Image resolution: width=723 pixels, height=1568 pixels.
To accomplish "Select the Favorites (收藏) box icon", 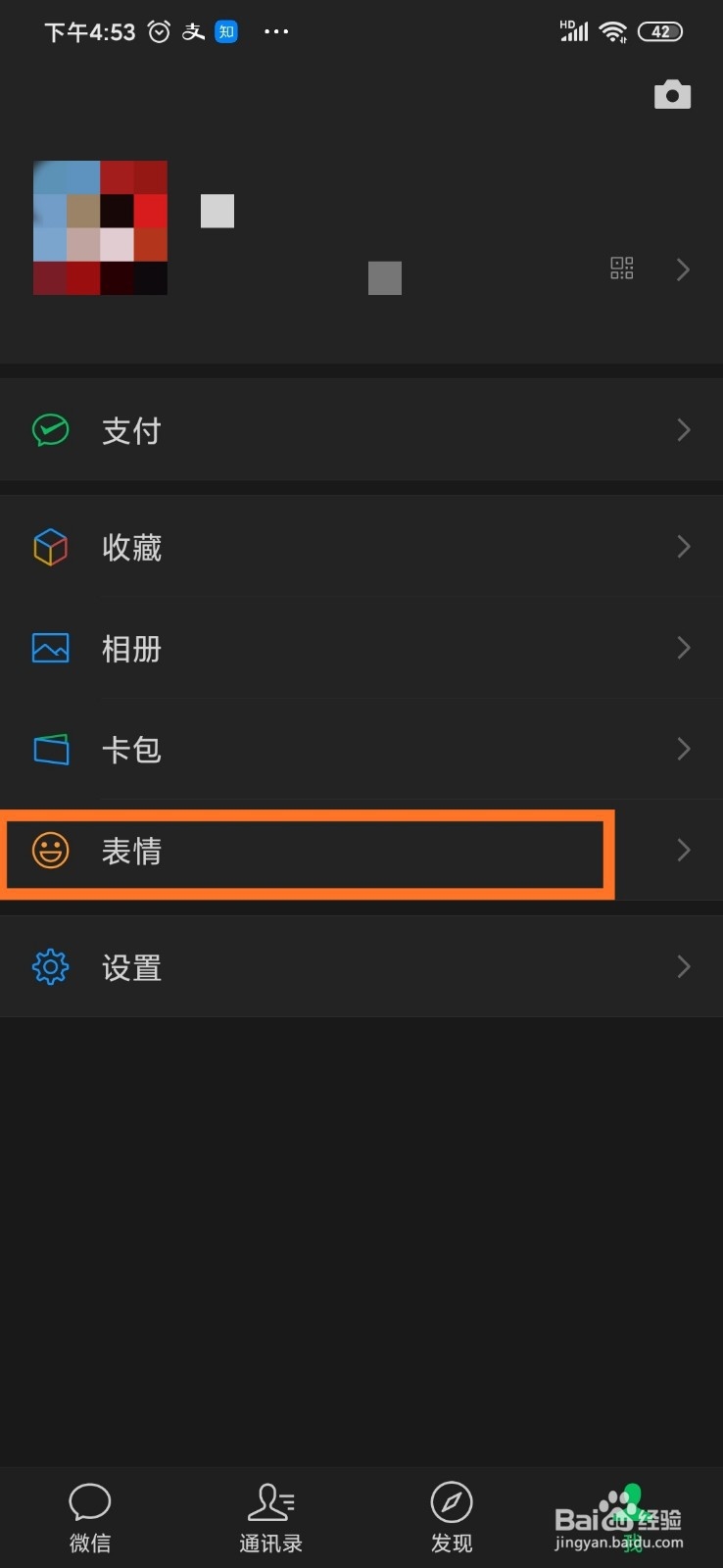I will pyautogui.click(x=50, y=547).
